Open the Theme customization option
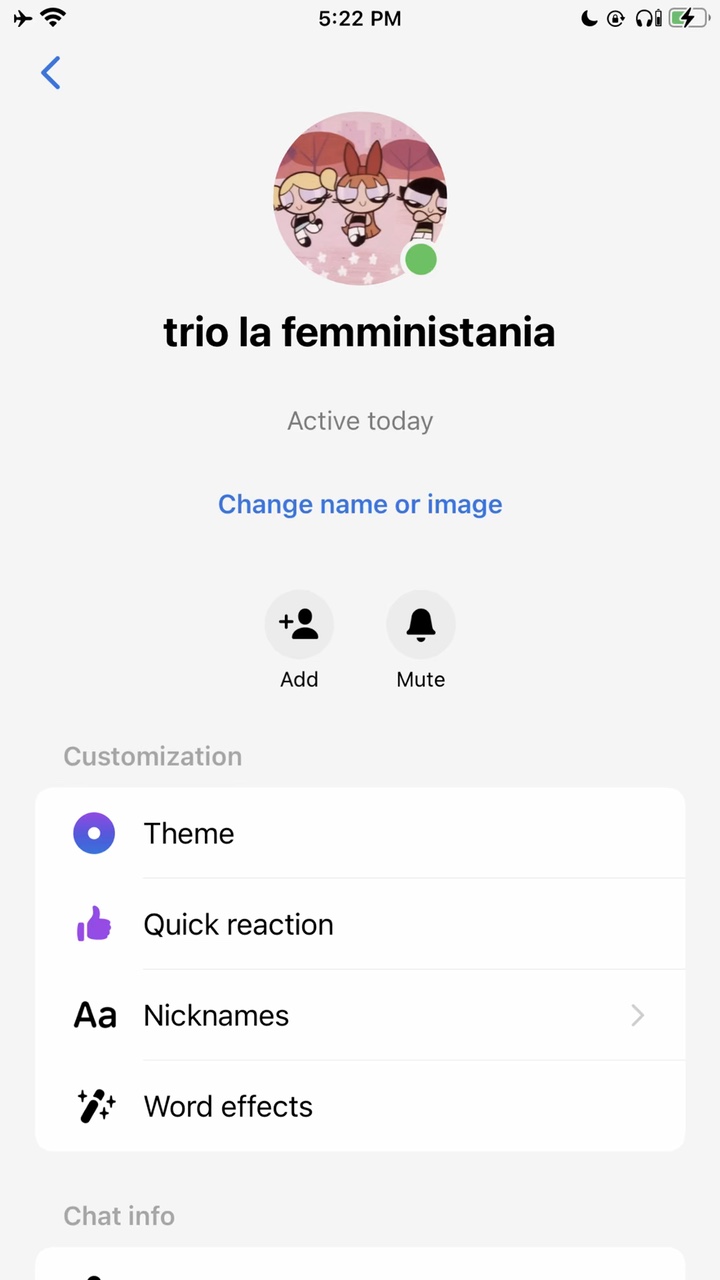 pyautogui.click(x=360, y=833)
